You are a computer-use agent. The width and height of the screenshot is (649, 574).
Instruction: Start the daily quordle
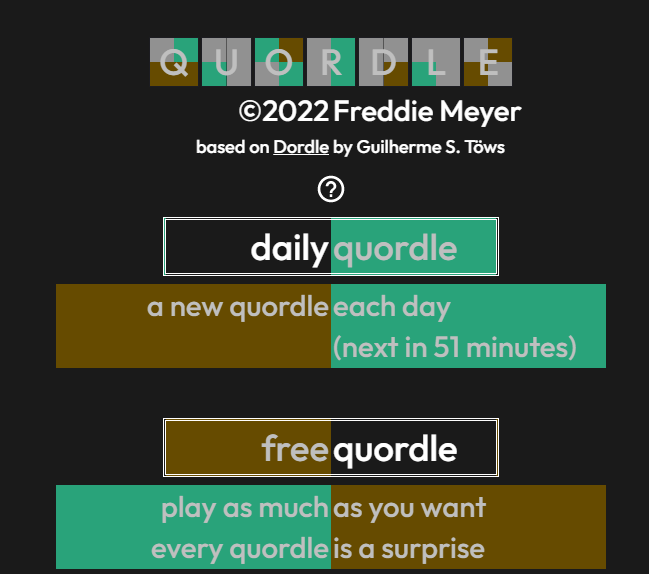click(331, 247)
